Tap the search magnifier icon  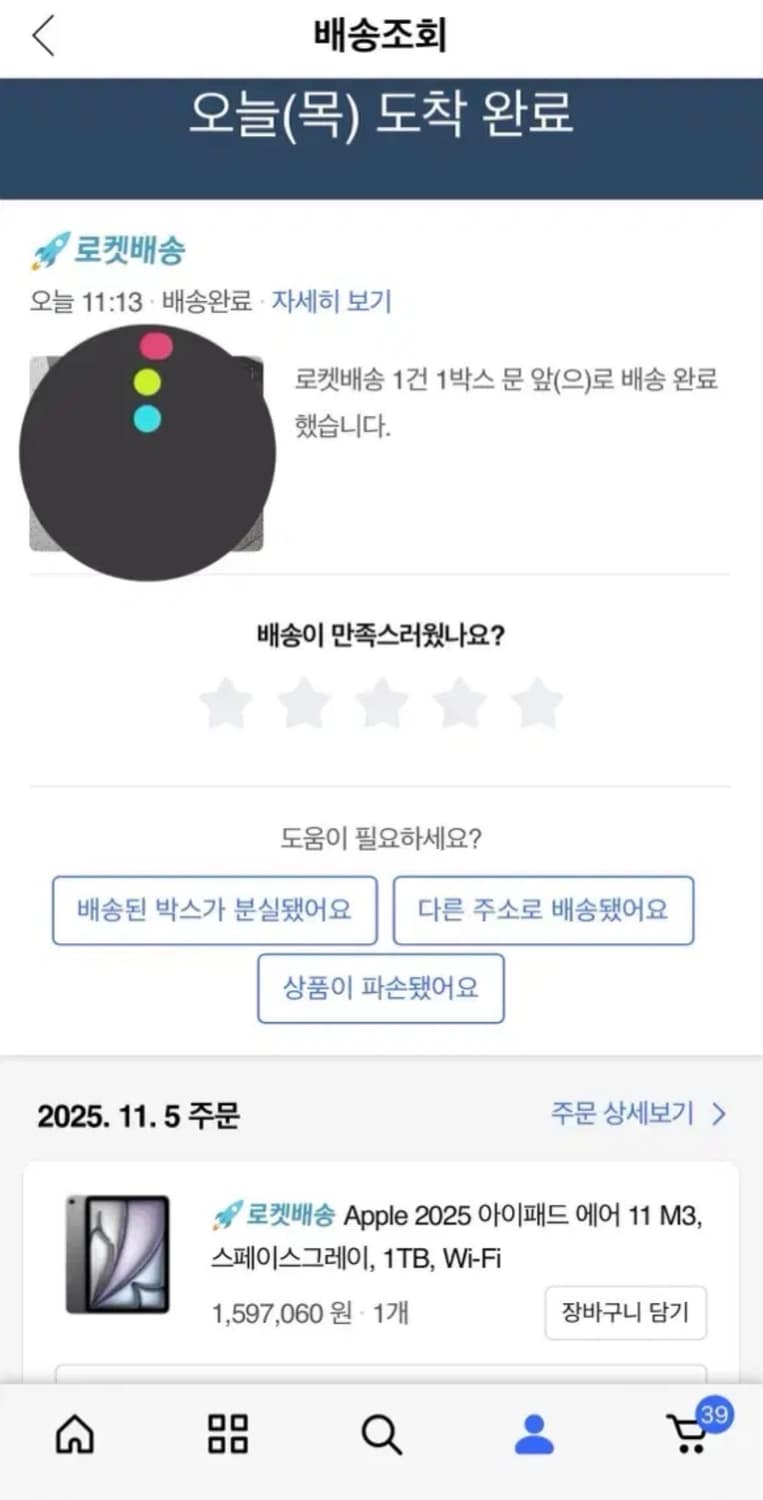(379, 1434)
